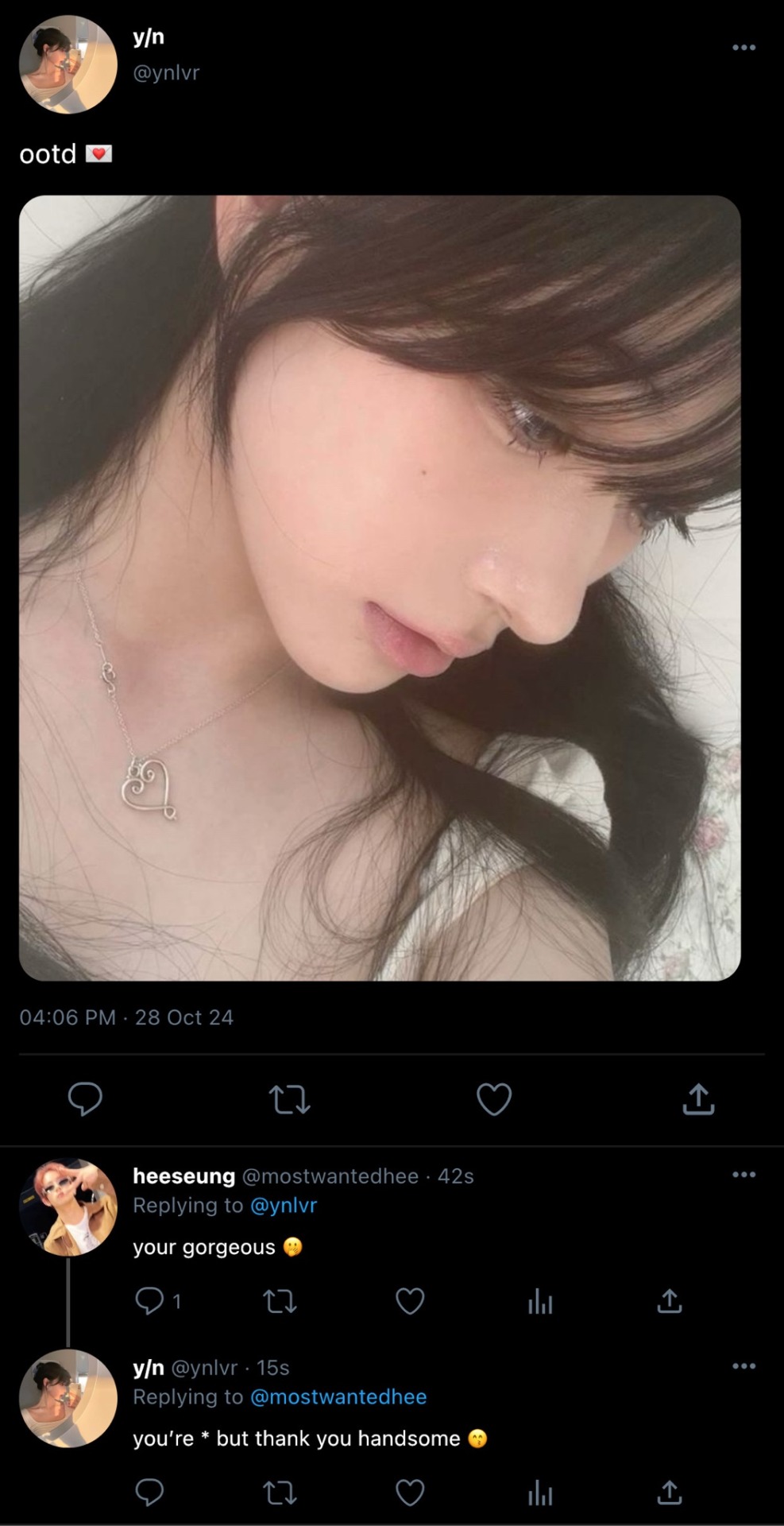Share y/n's 'thank you handsome' reply

point(670,1493)
